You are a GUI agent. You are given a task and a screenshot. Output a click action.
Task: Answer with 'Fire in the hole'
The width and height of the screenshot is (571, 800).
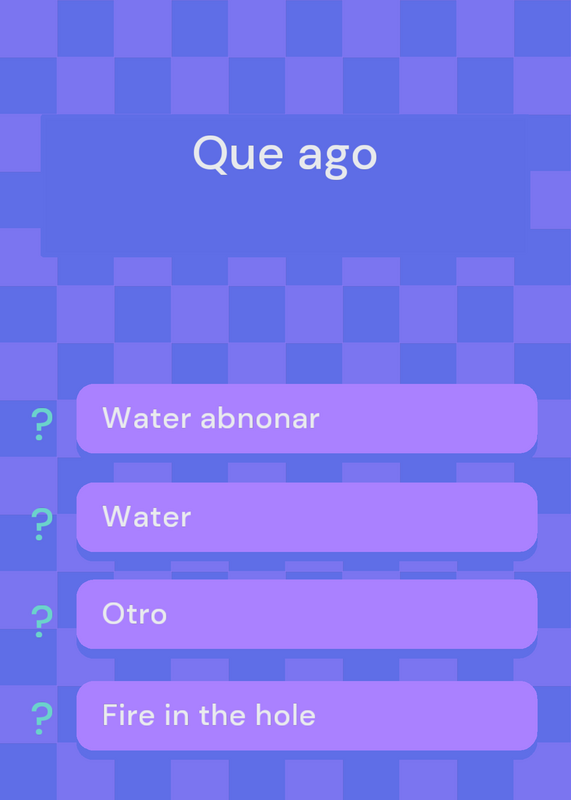tap(307, 715)
